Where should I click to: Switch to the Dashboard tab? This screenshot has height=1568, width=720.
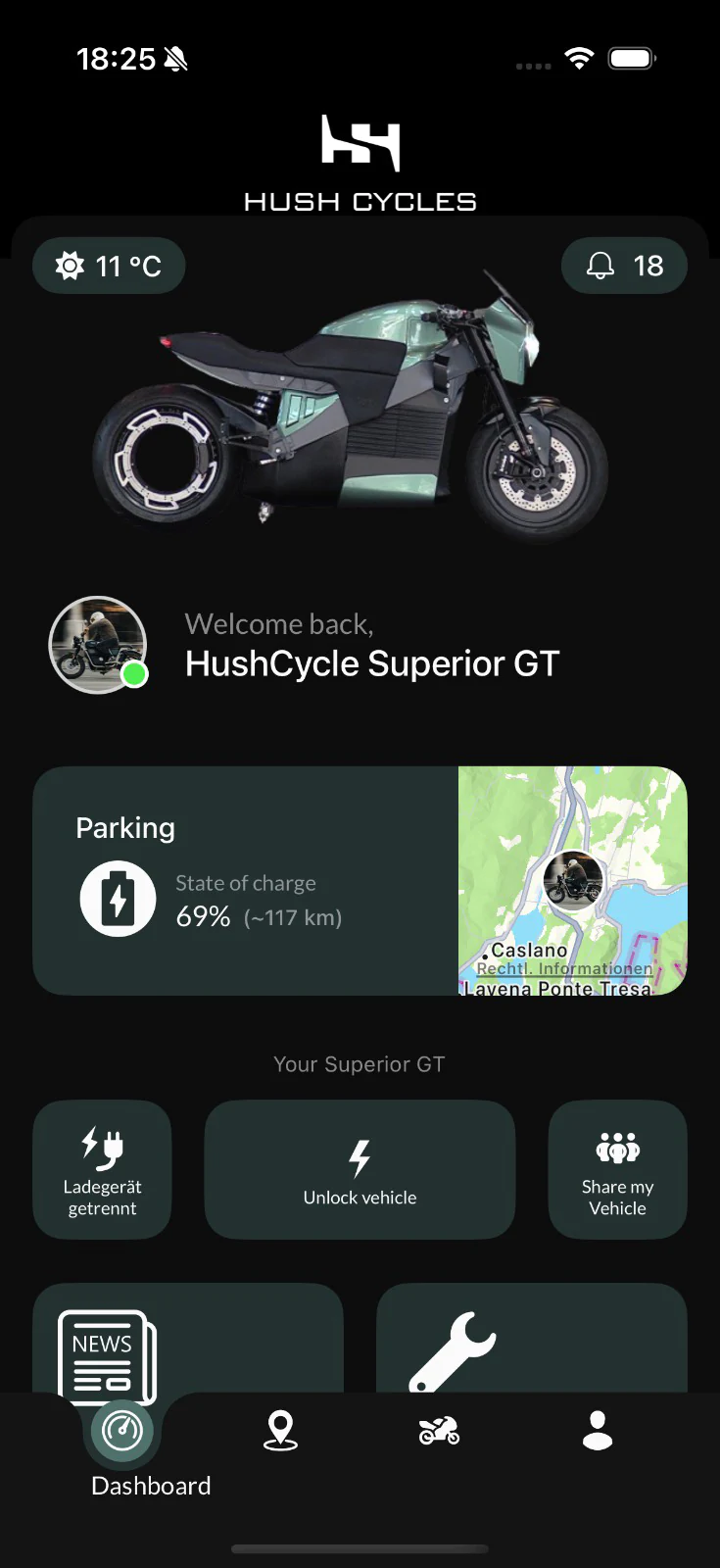123,1432
